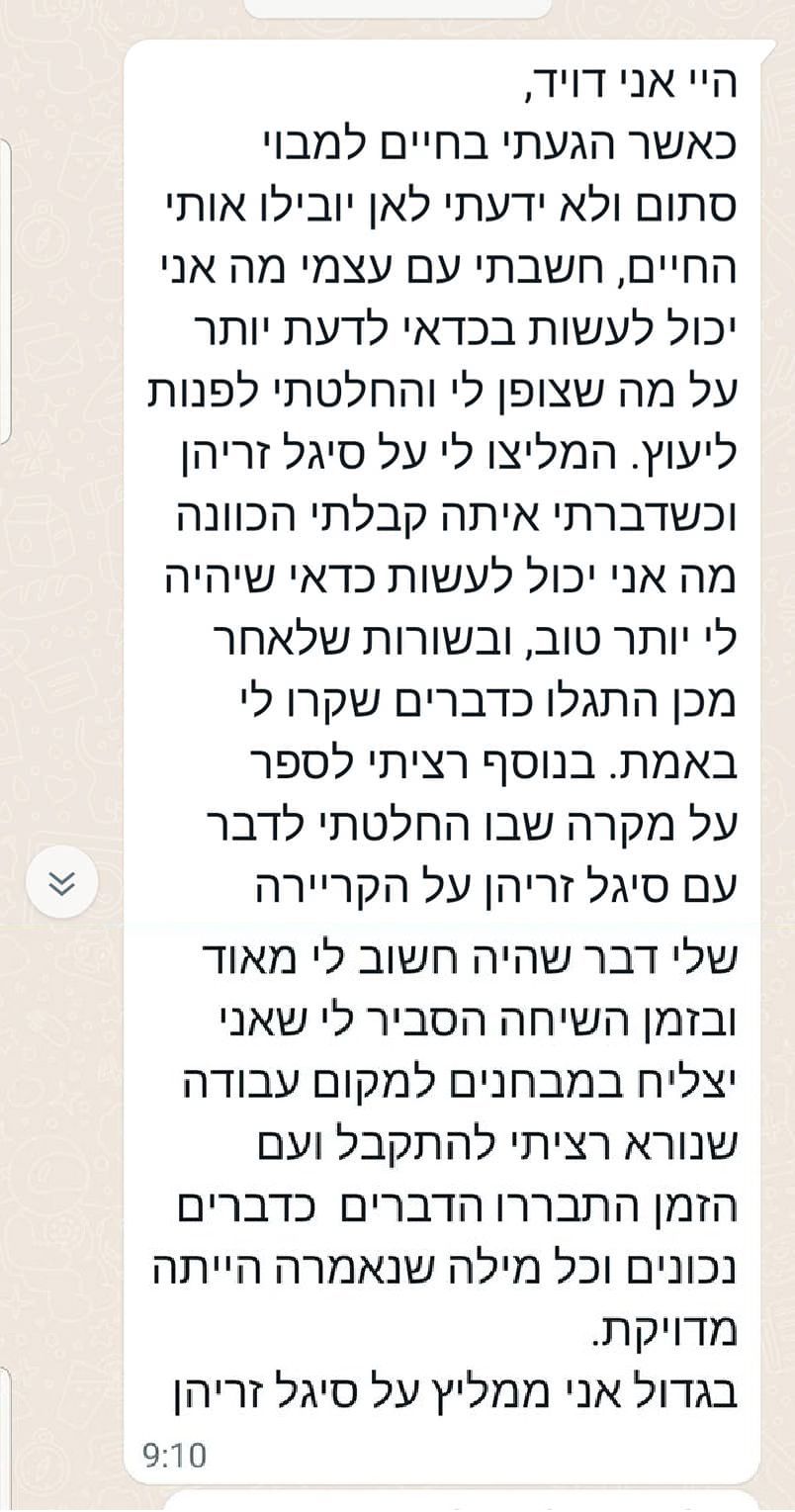Jump to the latest messages with the double-chevron button
This screenshot has width=795, height=1512.
click(x=61, y=882)
